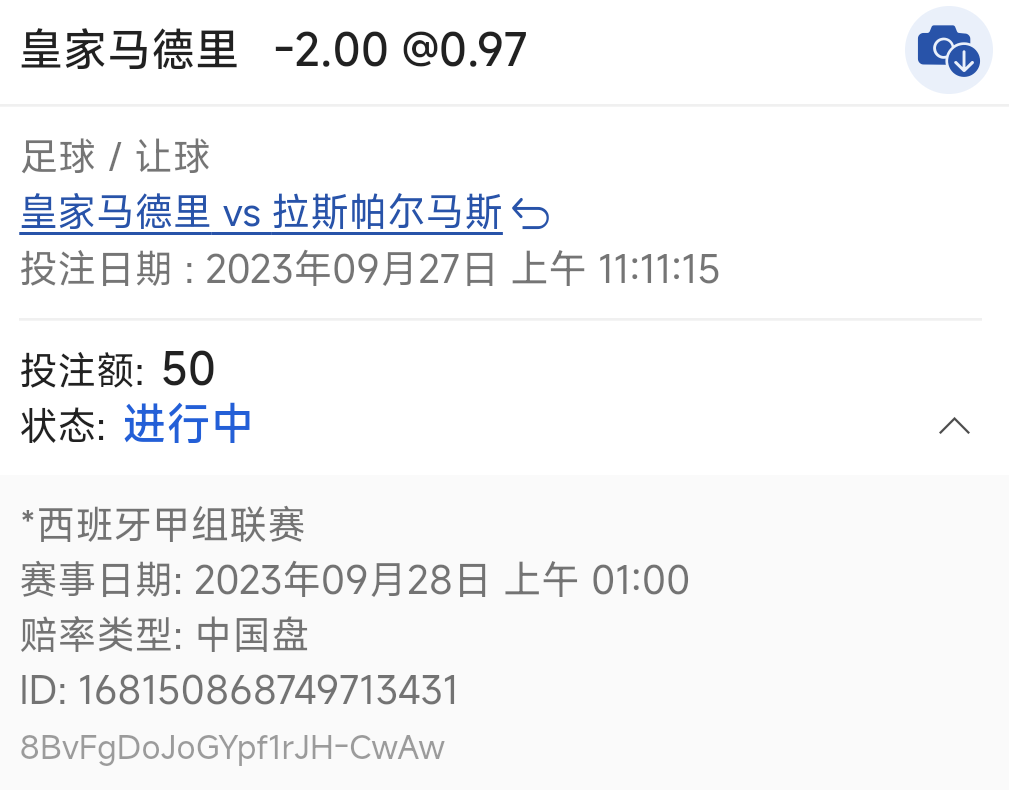Open 皇家马德里 vs 拉斯帕尔马斯 match link

pos(261,213)
